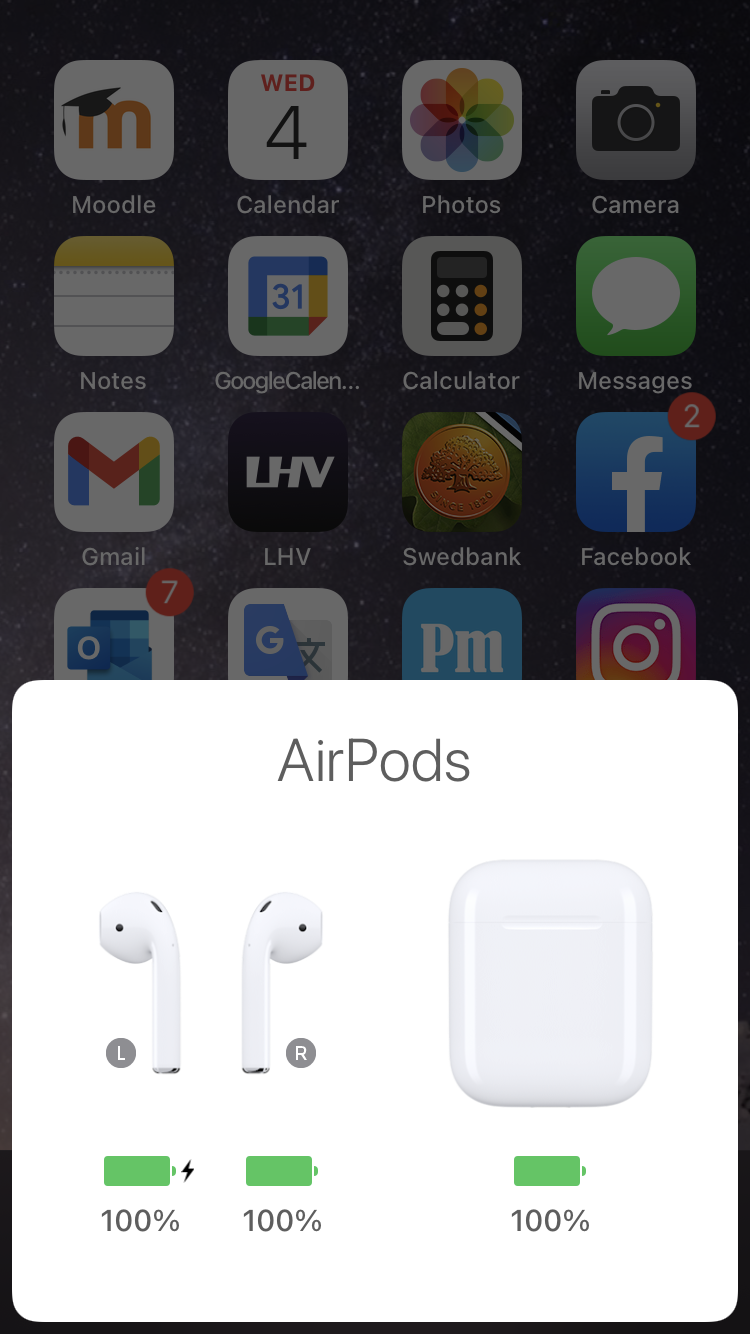The width and height of the screenshot is (750, 1334).
Task: Launch the Gmail app
Action: 114,472
